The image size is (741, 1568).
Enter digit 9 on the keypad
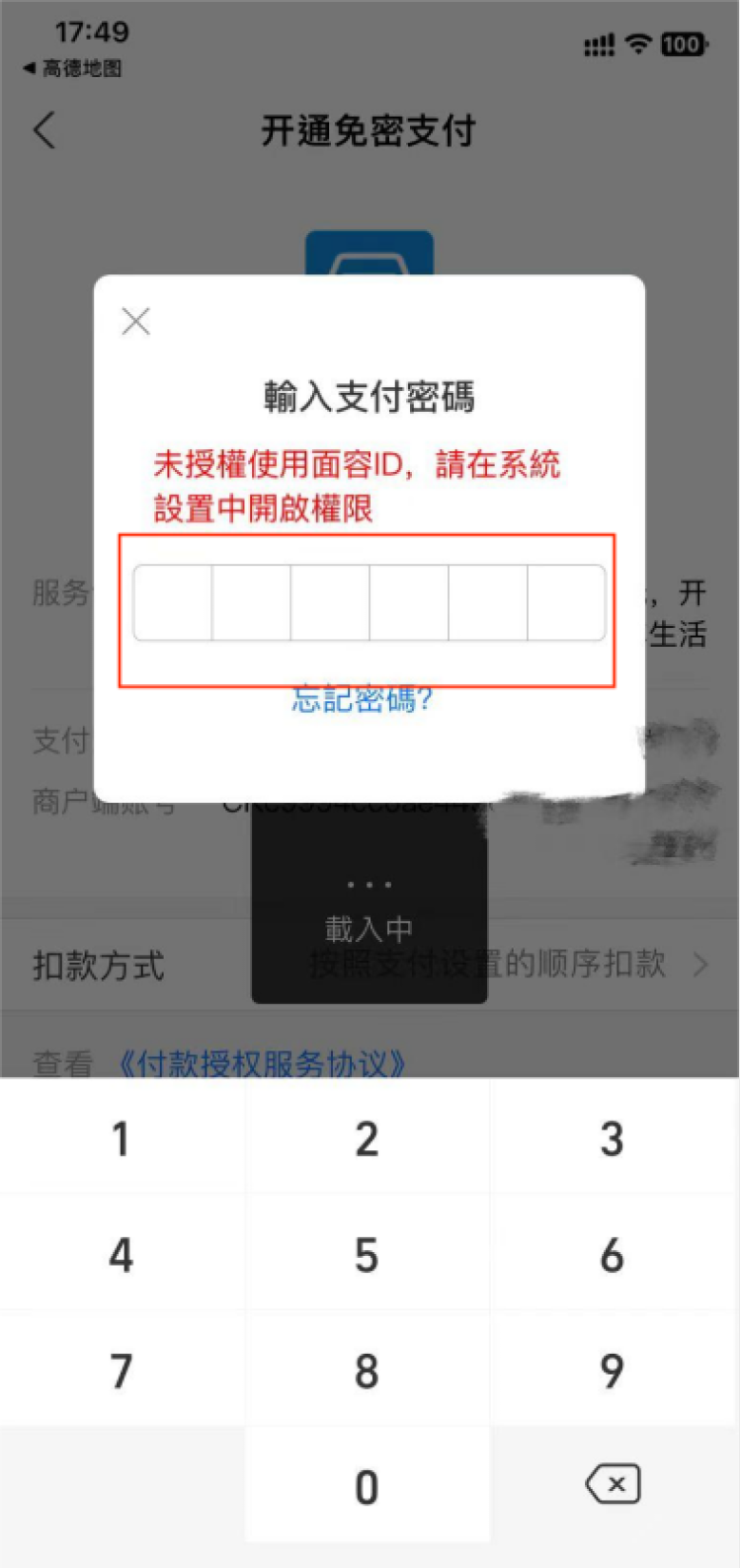[x=612, y=1371]
